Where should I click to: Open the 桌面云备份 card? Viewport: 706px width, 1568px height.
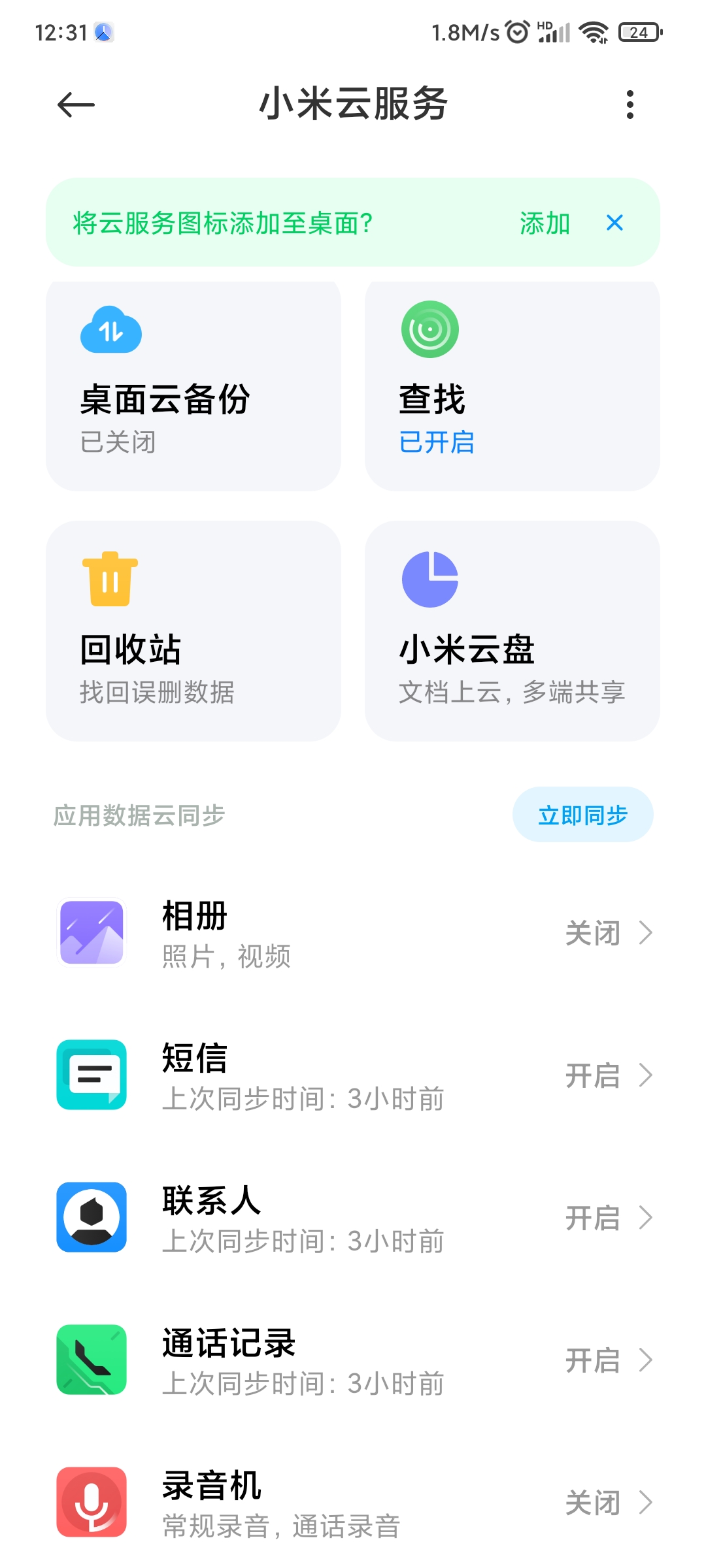(193, 385)
